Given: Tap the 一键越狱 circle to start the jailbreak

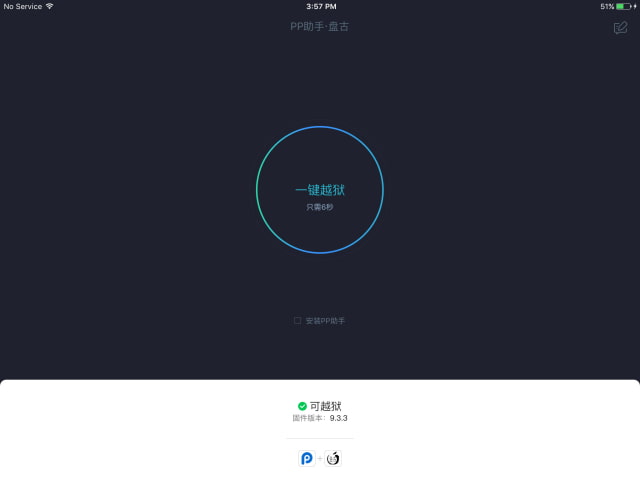Looking at the screenshot, I should pos(319,190).
